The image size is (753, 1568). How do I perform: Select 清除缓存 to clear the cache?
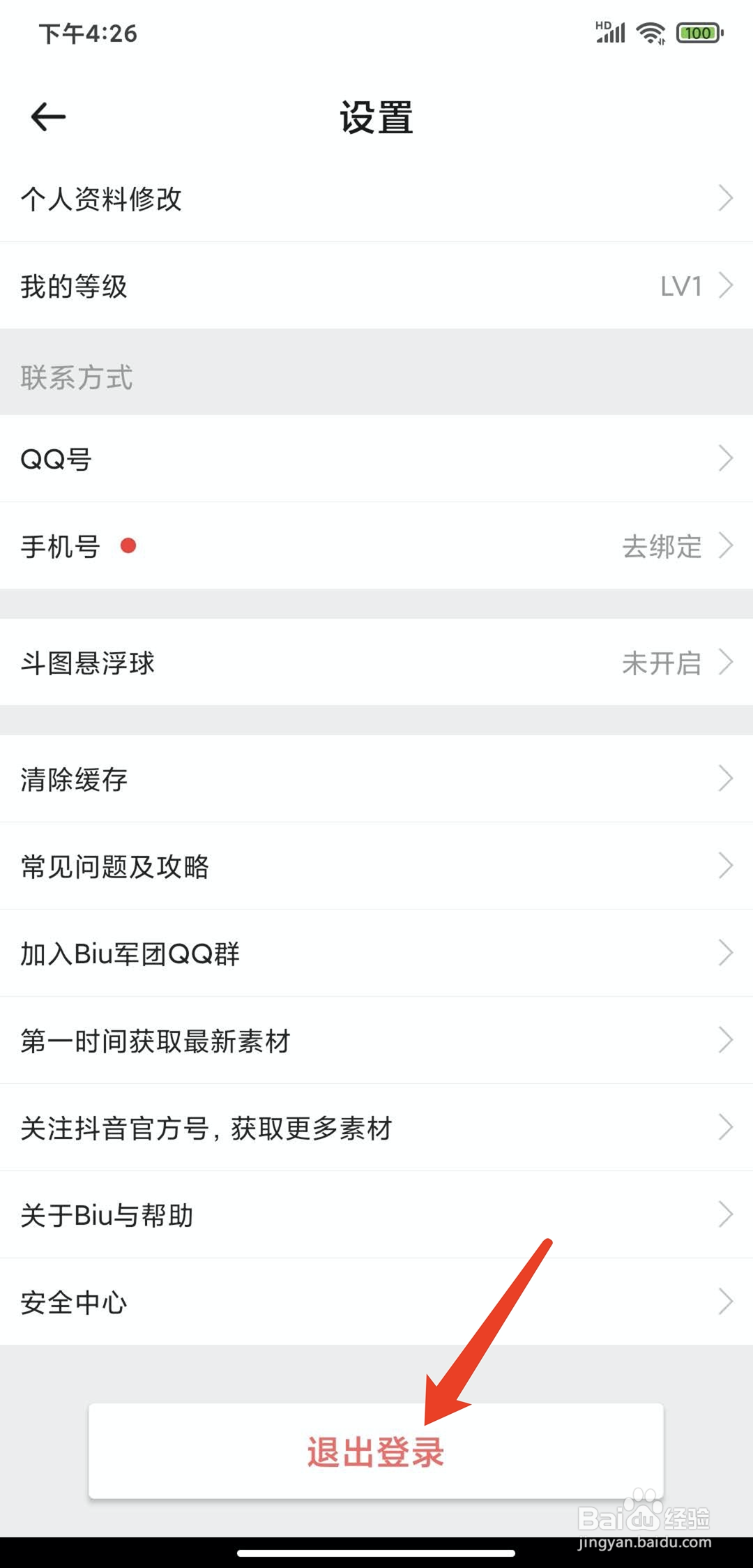coord(376,779)
